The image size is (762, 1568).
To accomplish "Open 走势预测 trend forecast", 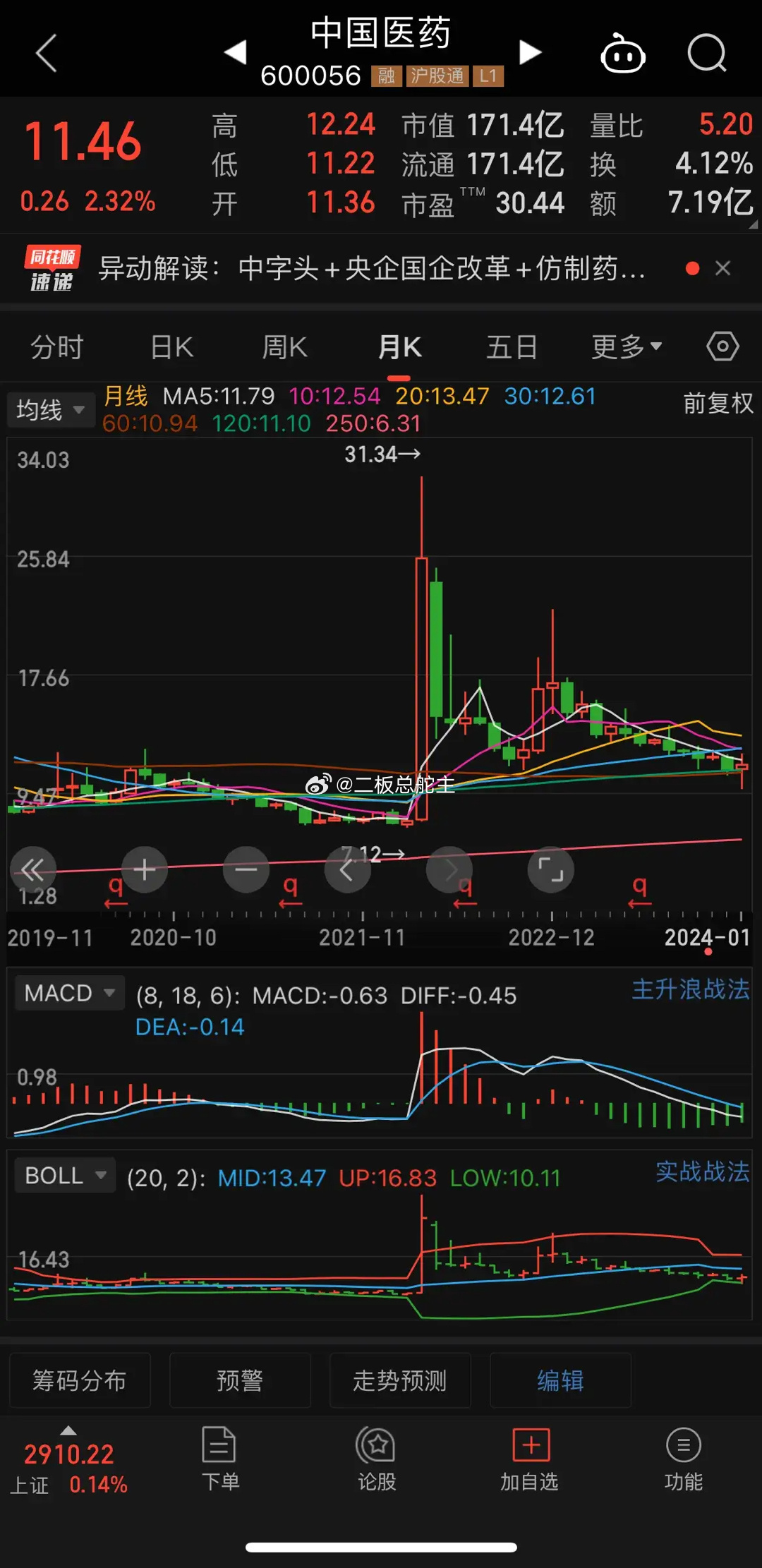I will coord(400,1380).
